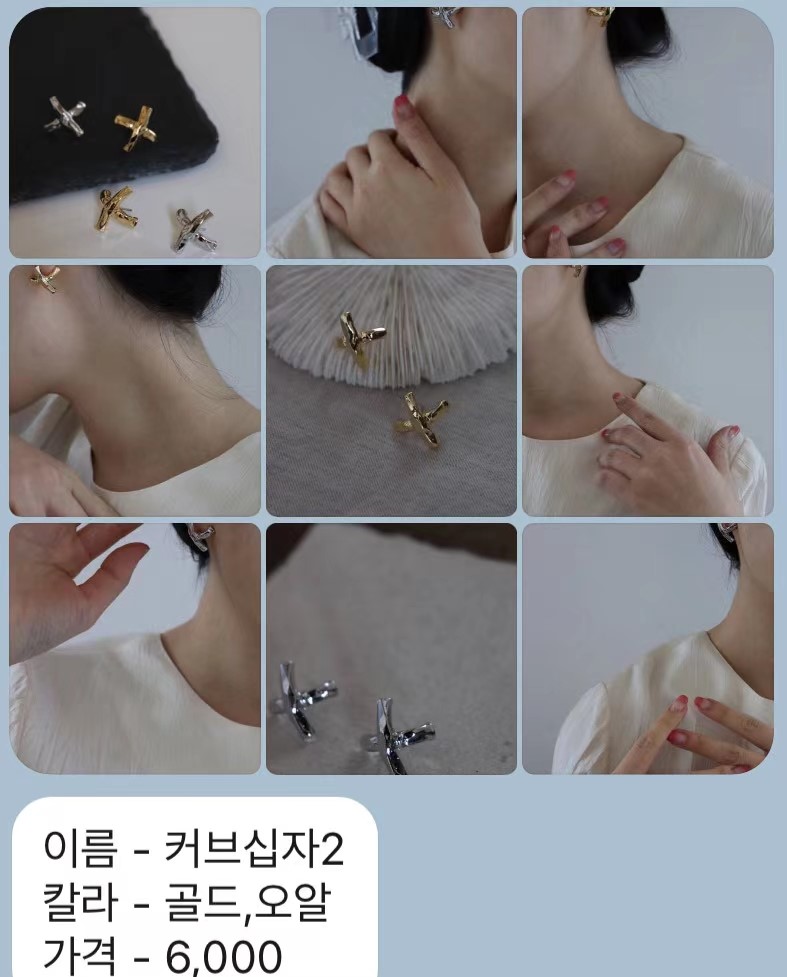The width and height of the screenshot is (787, 977).
Task: Open photo of two gold earrings on white coral
Action: (391, 390)
